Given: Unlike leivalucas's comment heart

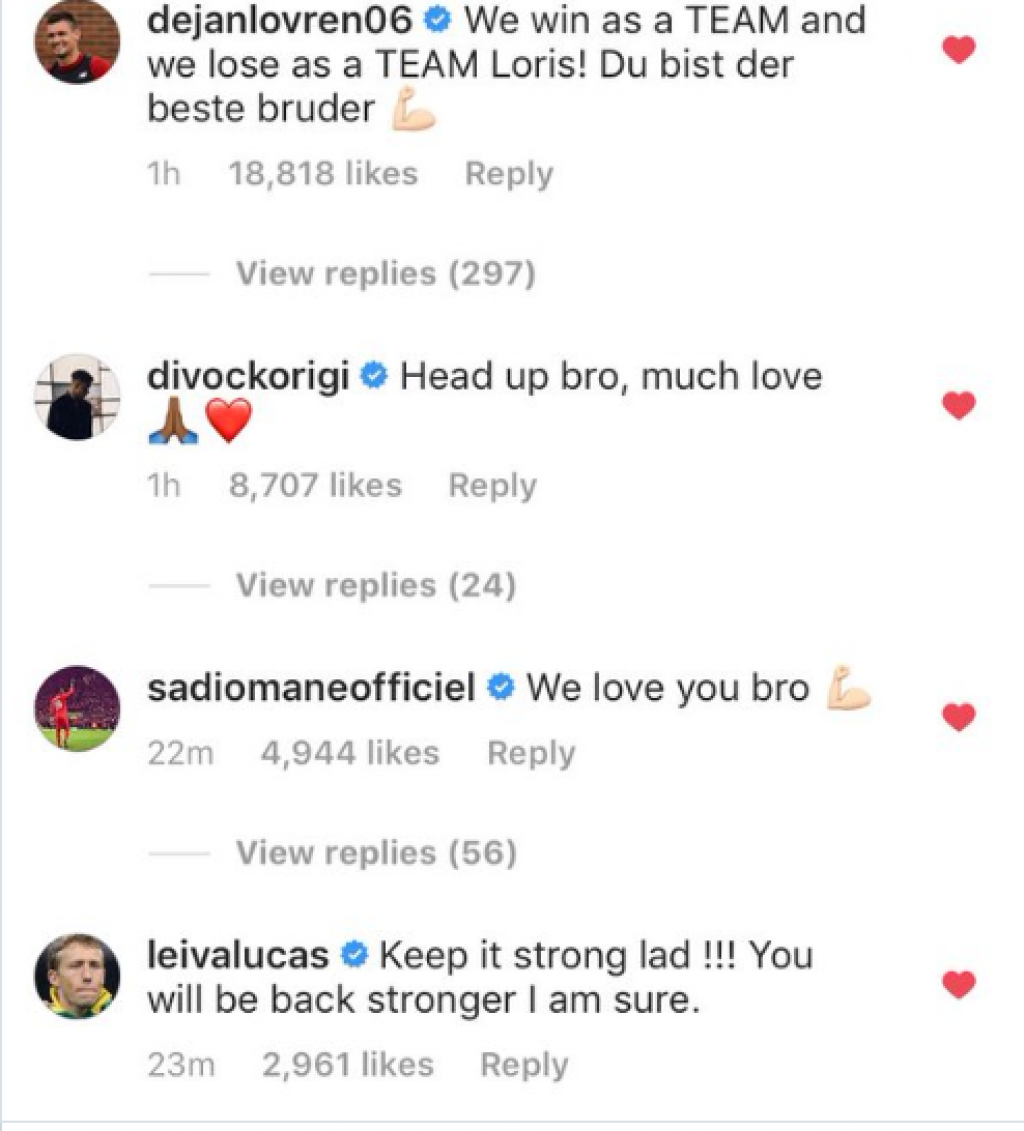Looking at the screenshot, I should tap(958, 984).
